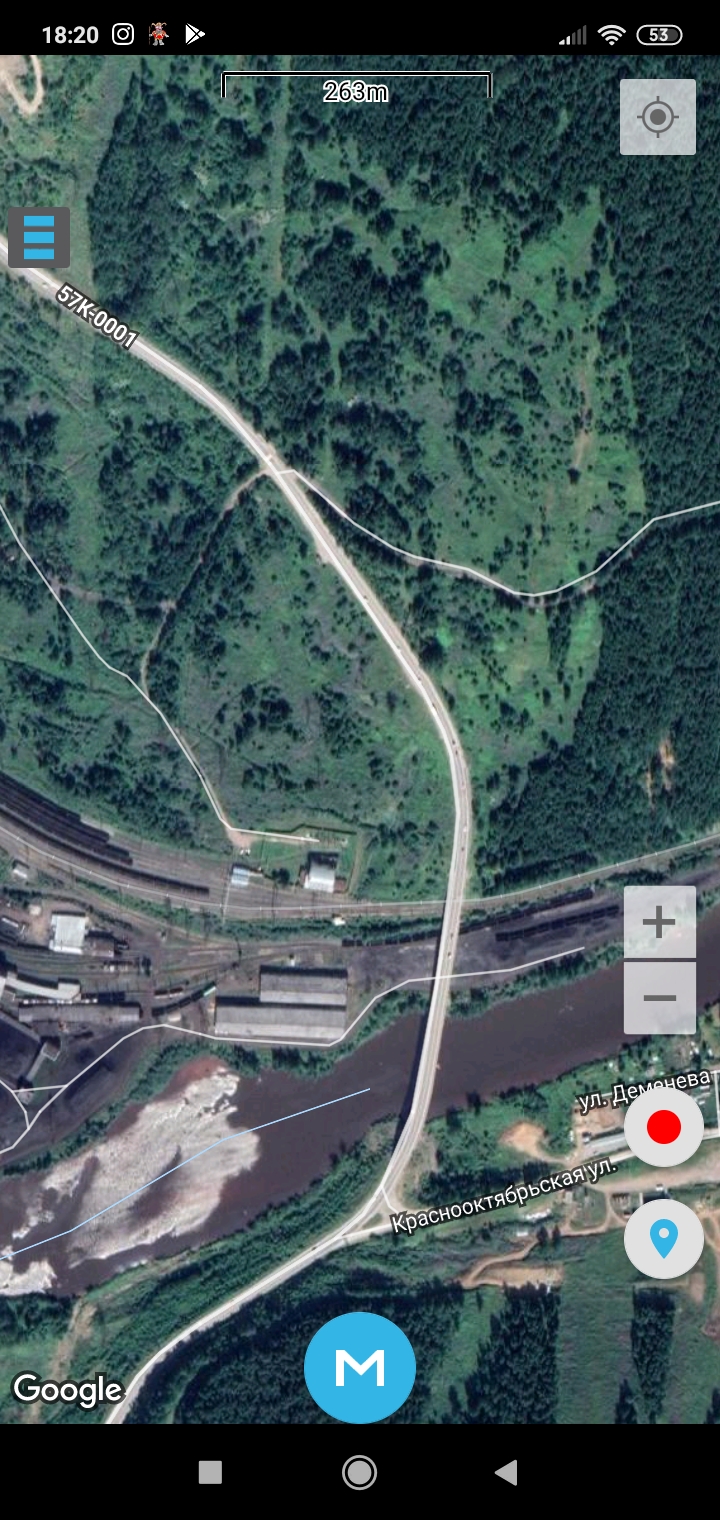Zoom out with the minus button
Viewport: 720px width, 1520px height.
tap(659, 998)
